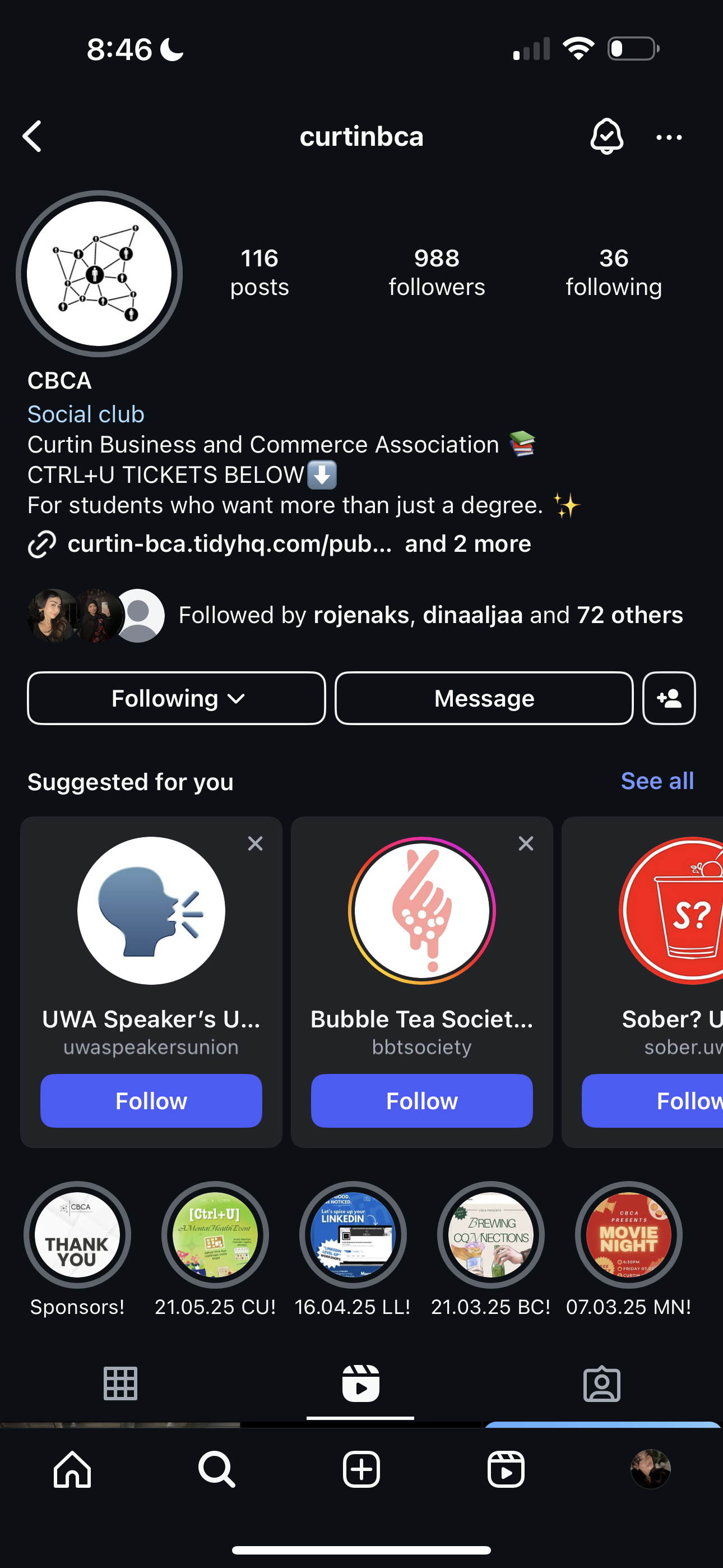Image resolution: width=723 pixels, height=1568 pixels.
Task: Switch to the tagged photos tab
Action: 602,1383
